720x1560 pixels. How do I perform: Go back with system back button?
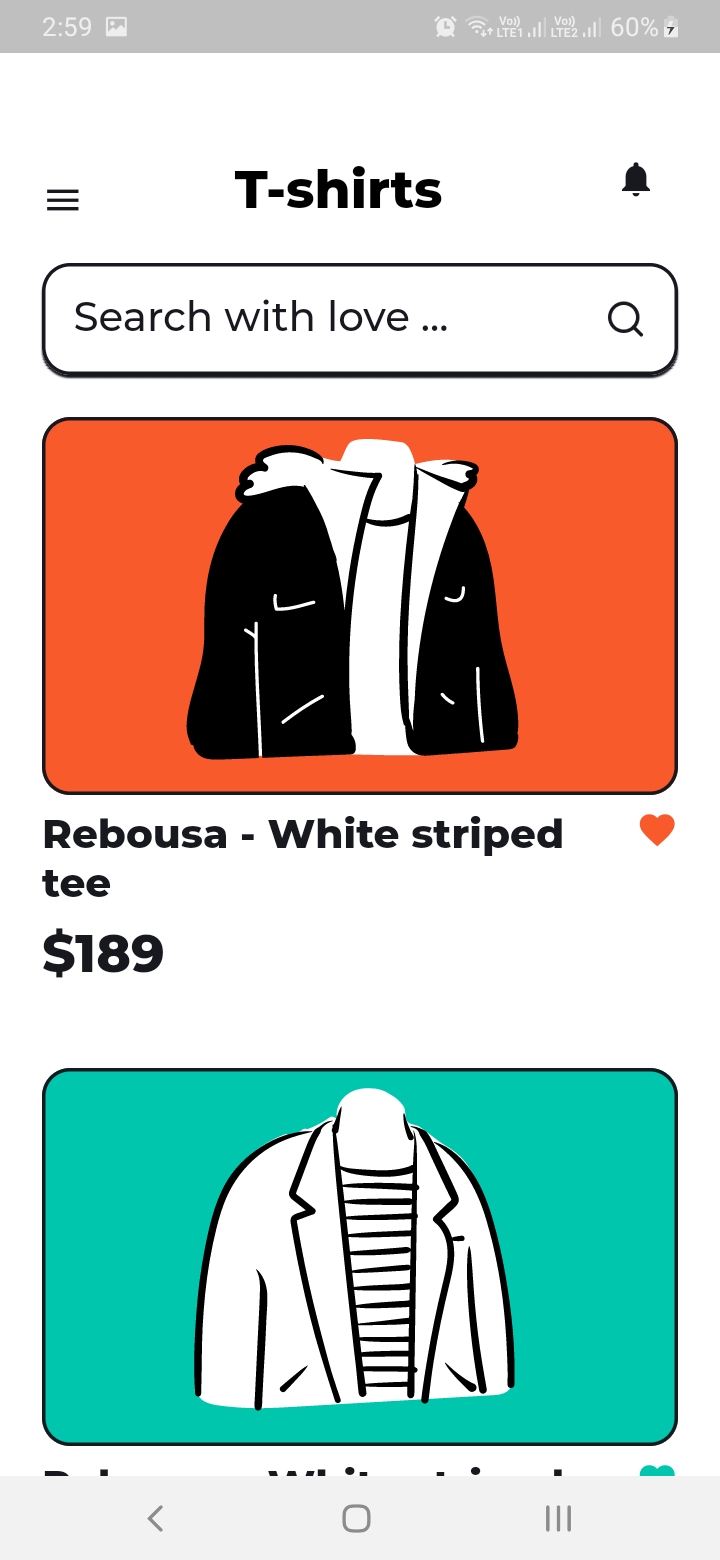(x=155, y=1518)
